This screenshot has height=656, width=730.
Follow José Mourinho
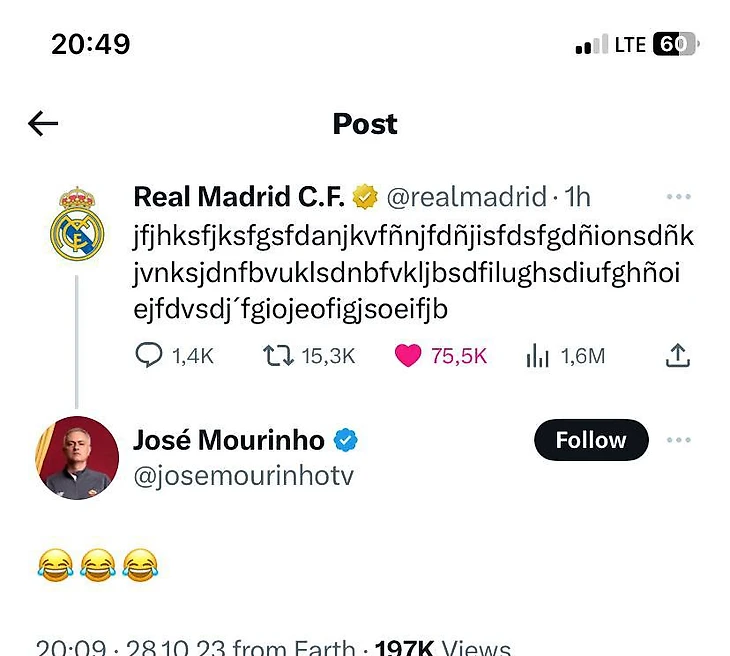coord(590,440)
